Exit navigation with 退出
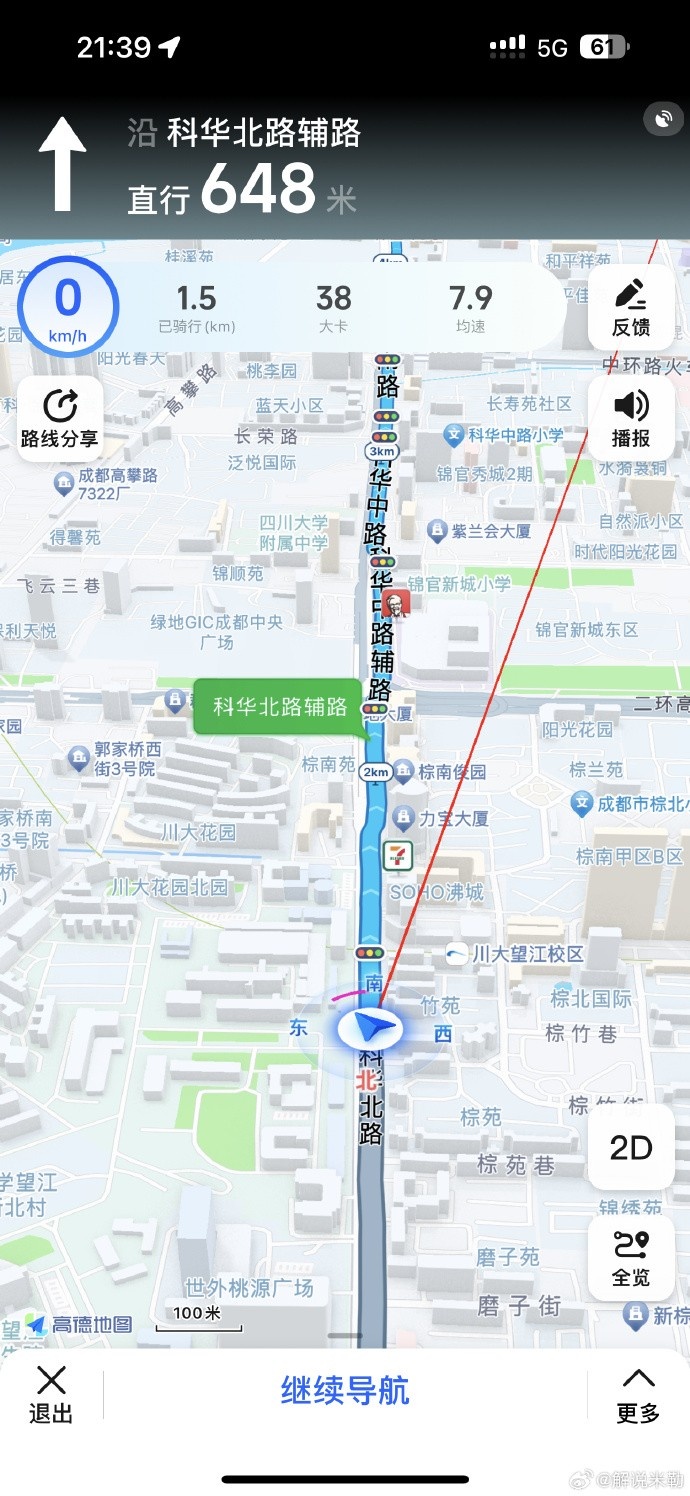The height and width of the screenshot is (1496, 690). tap(51, 1393)
